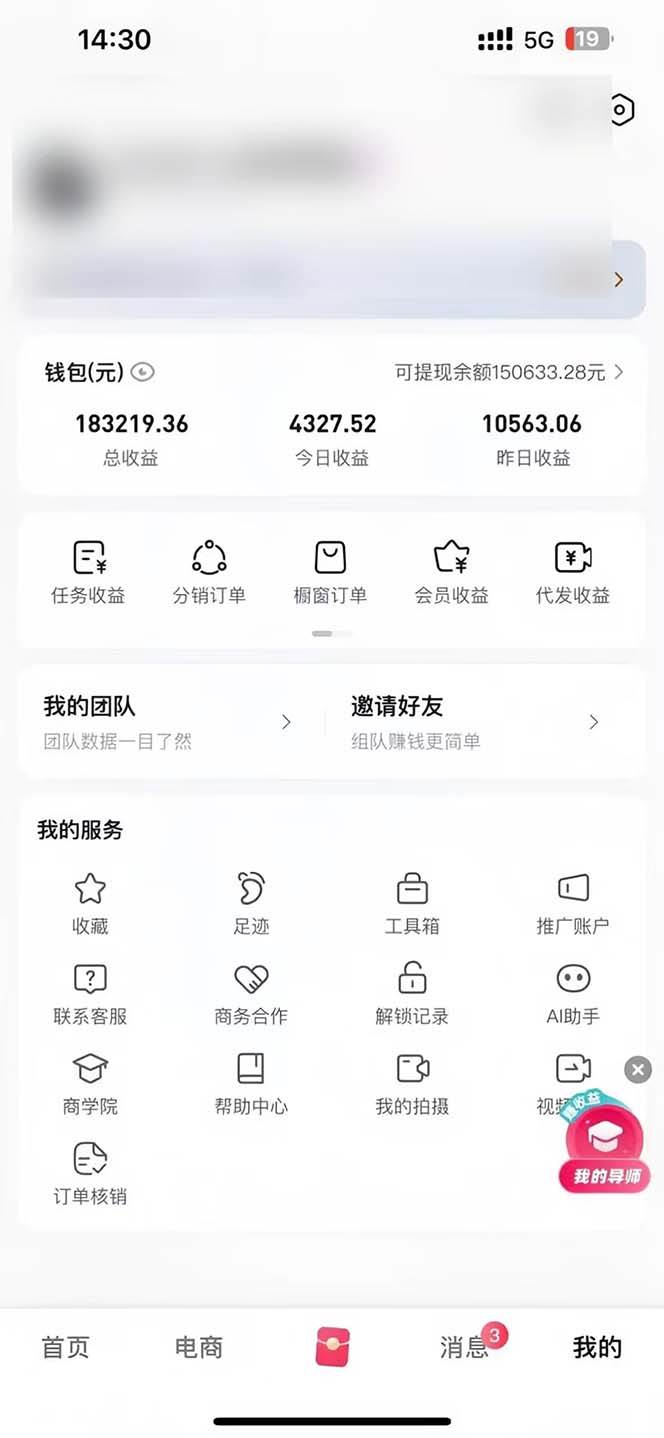Open withdrawable balance 可提现余额 details

(x=509, y=373)
